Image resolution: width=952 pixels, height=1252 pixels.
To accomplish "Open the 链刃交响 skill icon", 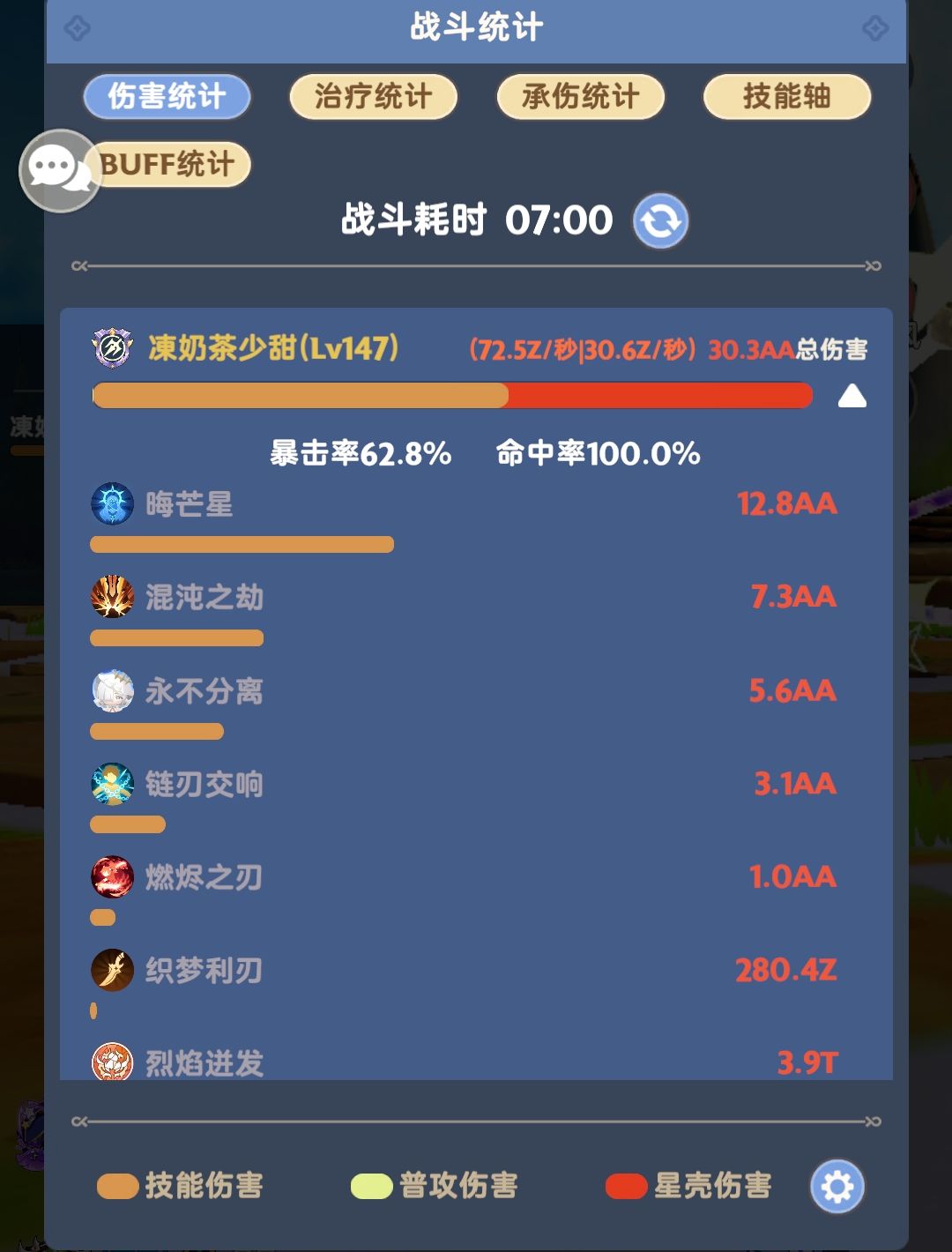I will tap(111, 784).
